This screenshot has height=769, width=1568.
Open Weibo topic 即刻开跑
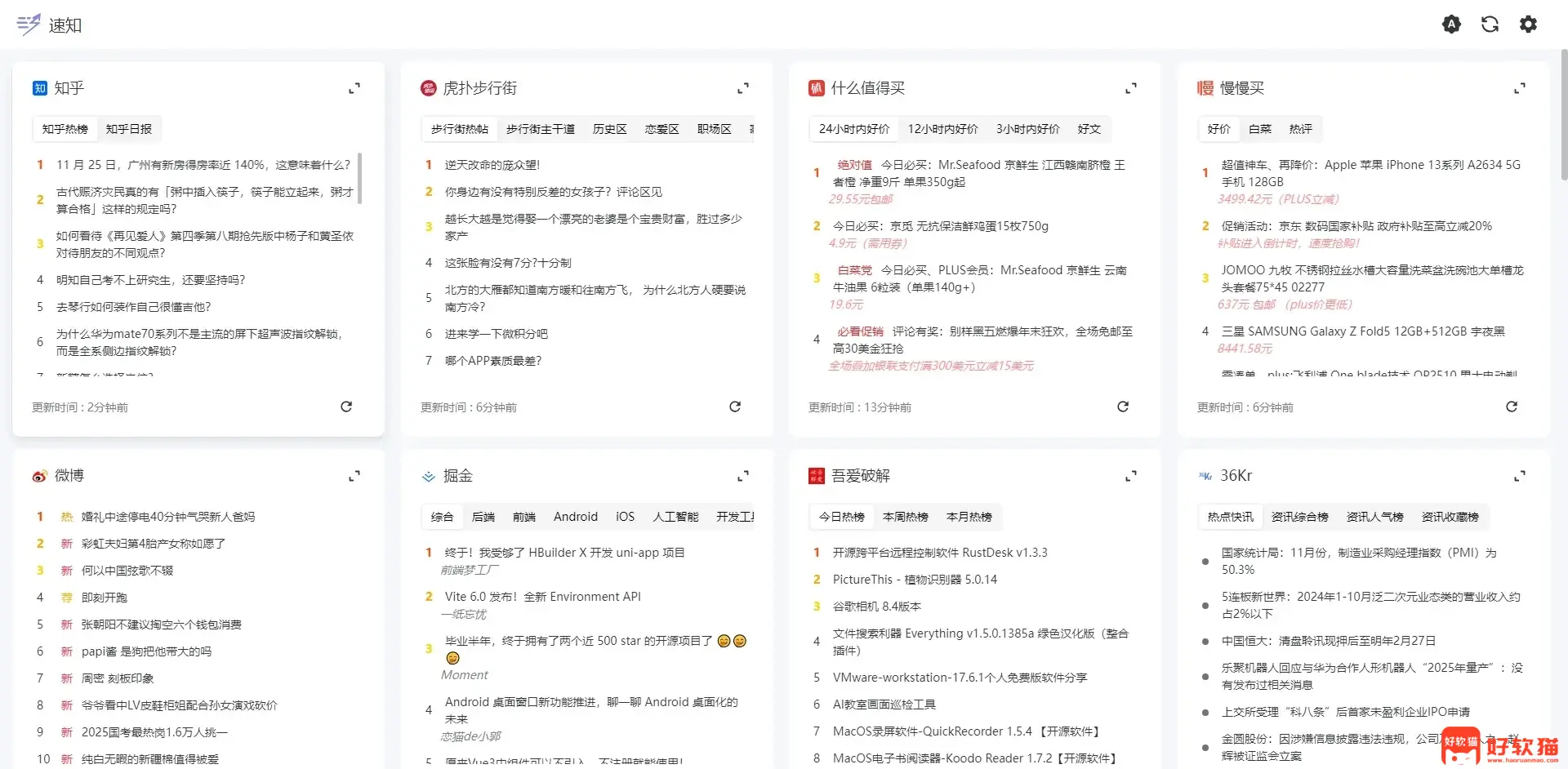(105, 598)
